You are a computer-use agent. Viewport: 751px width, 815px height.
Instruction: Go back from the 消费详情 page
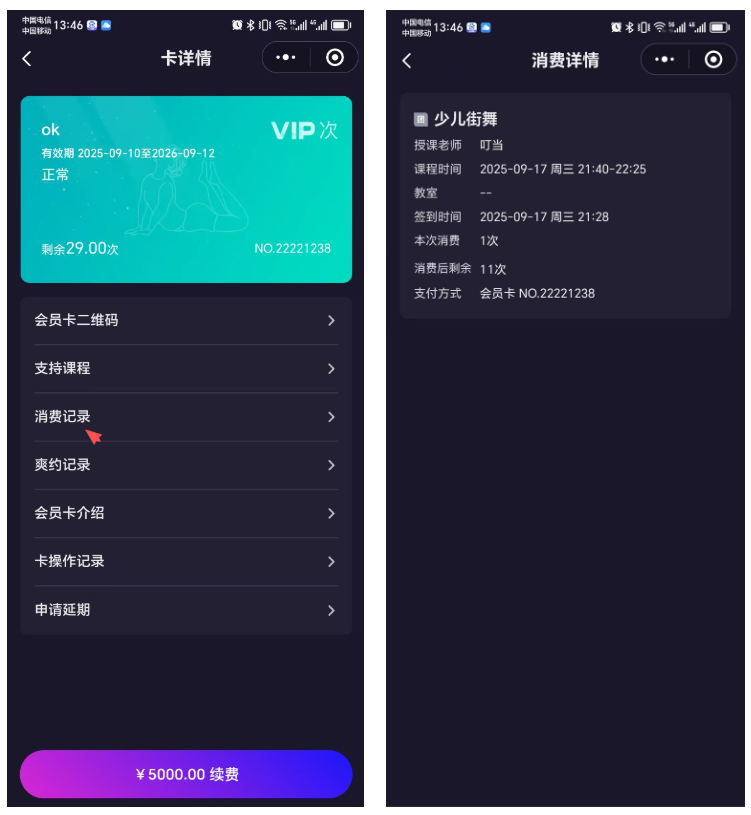click(x=407, y=60)
